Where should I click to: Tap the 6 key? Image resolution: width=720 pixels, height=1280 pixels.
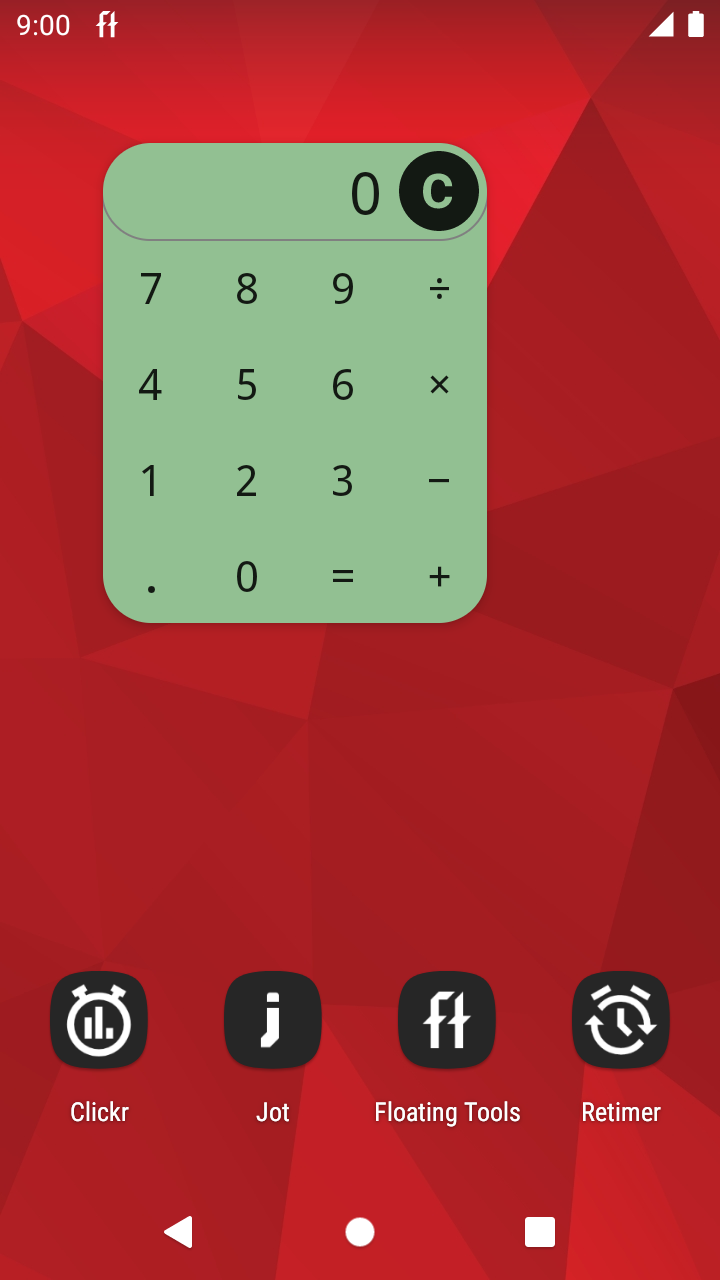[x=343, y=385]
